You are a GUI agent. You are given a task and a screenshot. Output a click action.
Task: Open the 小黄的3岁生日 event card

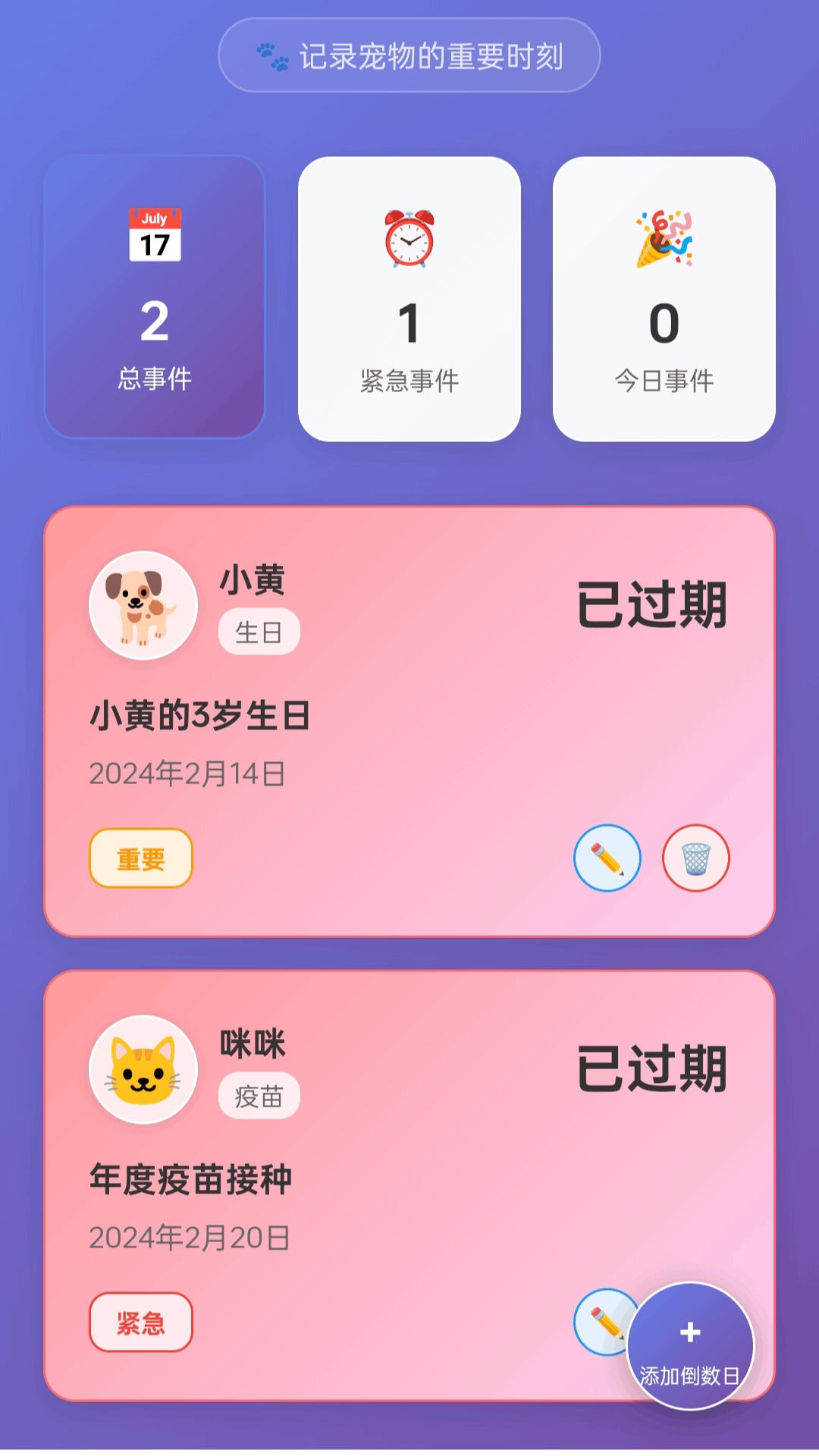(x=409, y=721)
